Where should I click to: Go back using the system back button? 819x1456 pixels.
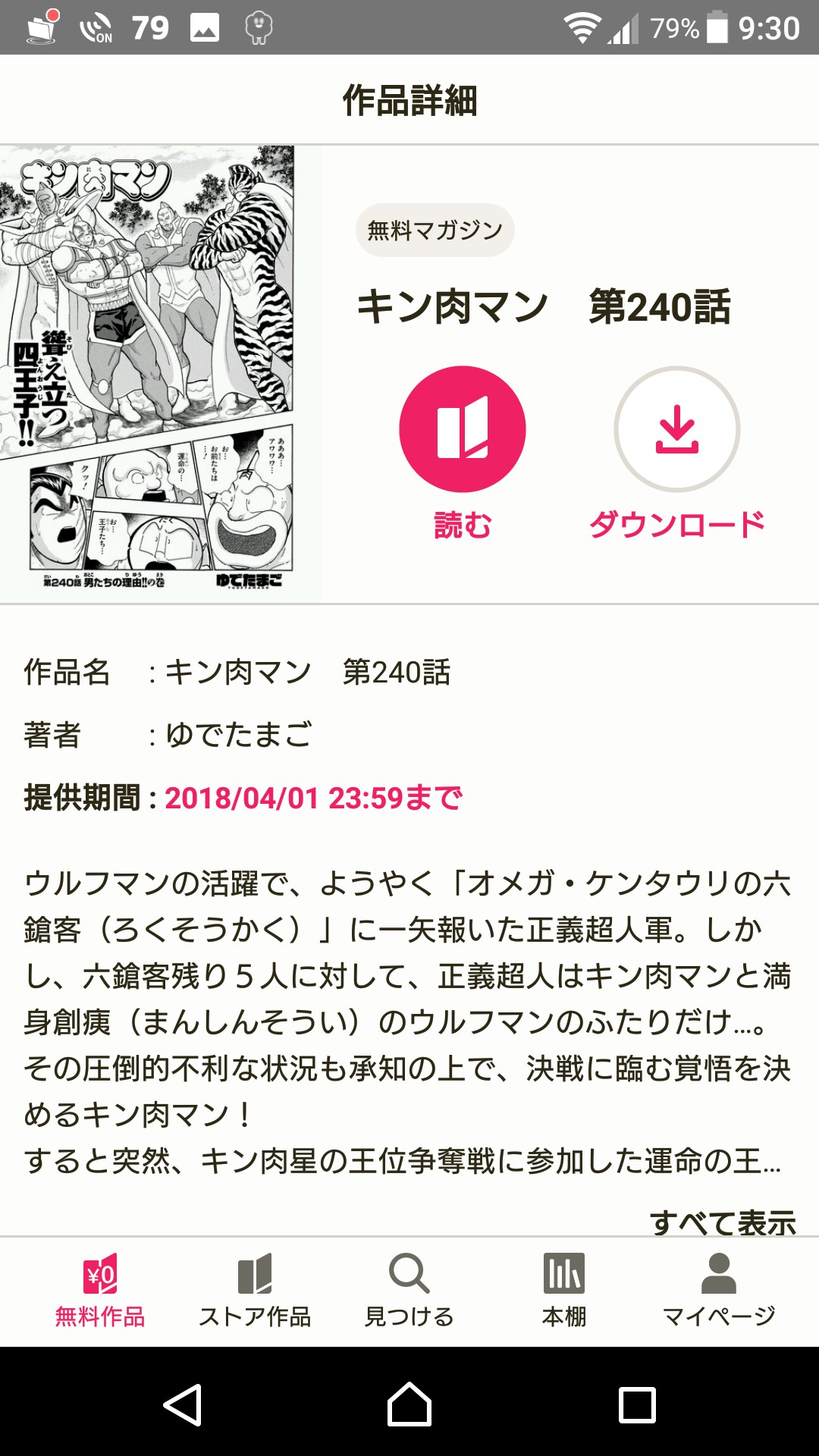pos(183,1404)
